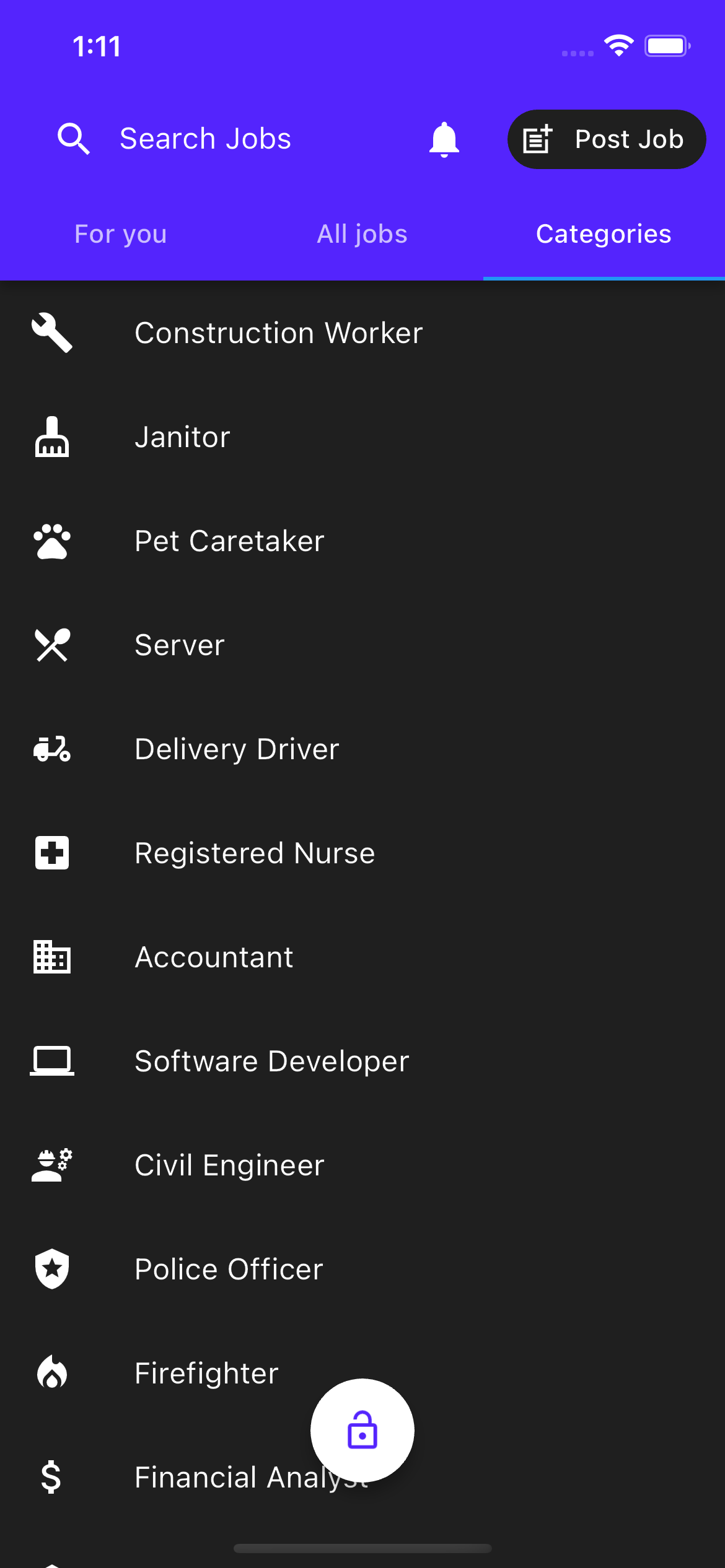Viewport: 725px width, 1568px height.
Task: Open Registered Nurse jobs
Action: (x=255, y=853)
